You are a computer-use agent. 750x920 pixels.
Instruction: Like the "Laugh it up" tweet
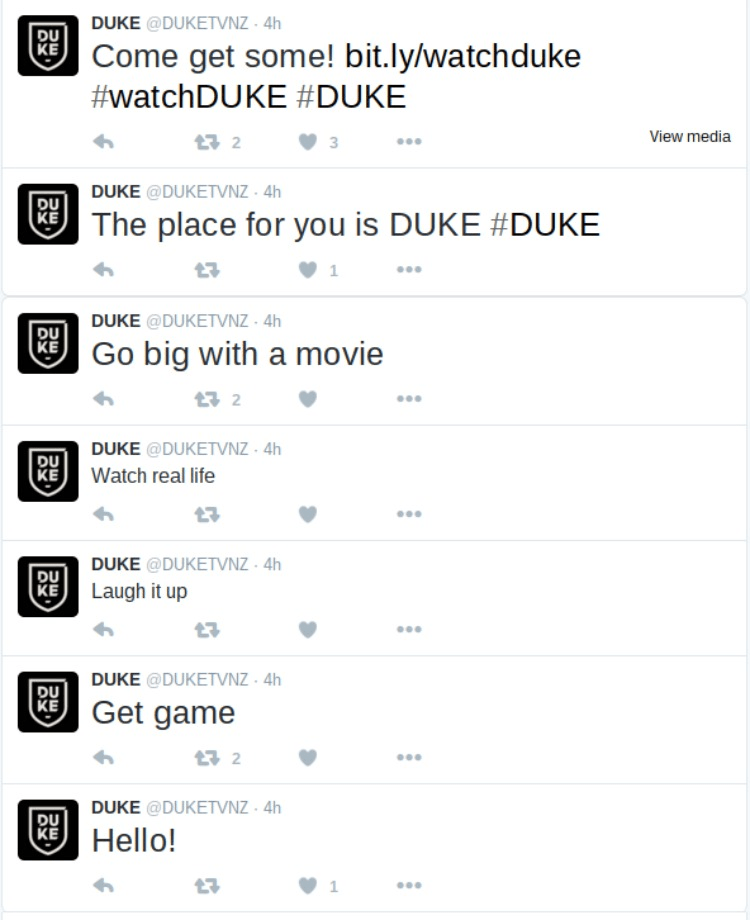click(308, 629)
